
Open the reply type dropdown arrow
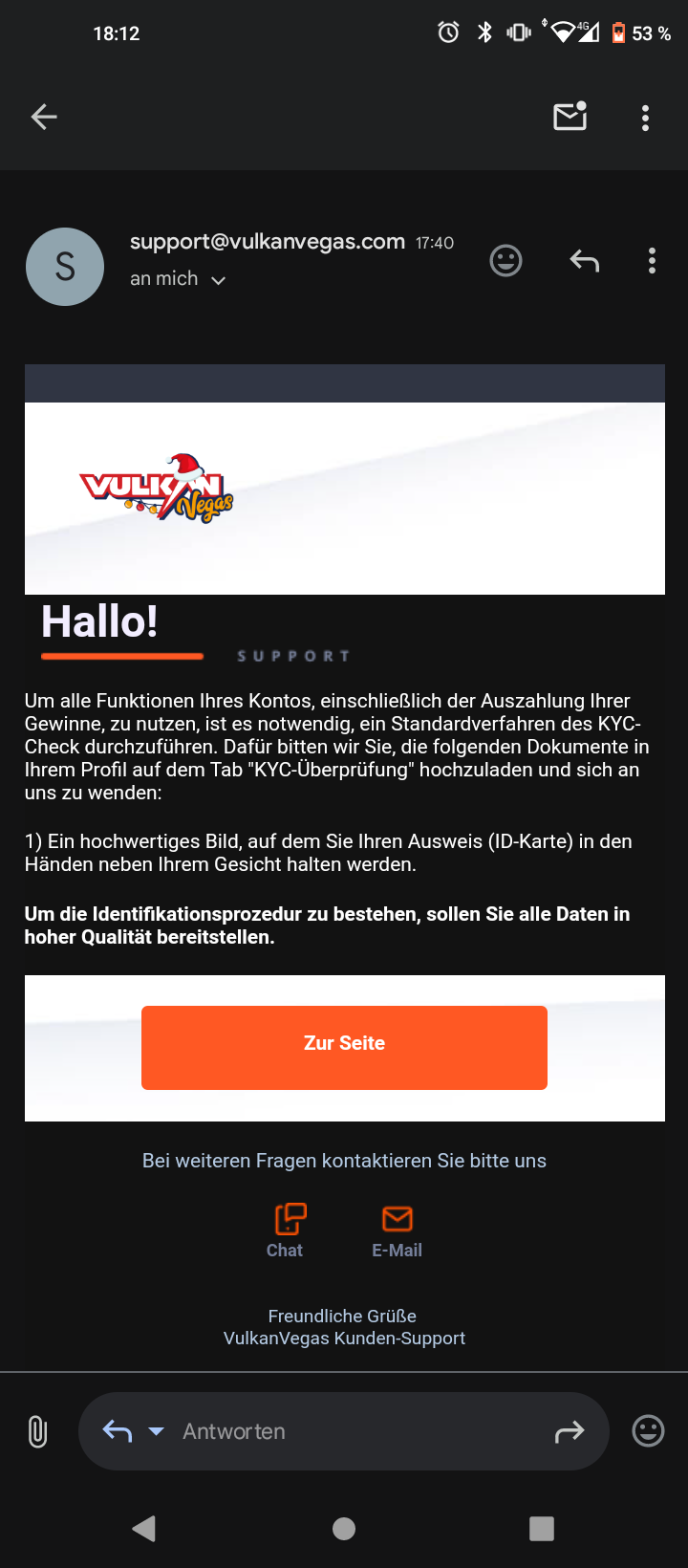point(157,1431)
